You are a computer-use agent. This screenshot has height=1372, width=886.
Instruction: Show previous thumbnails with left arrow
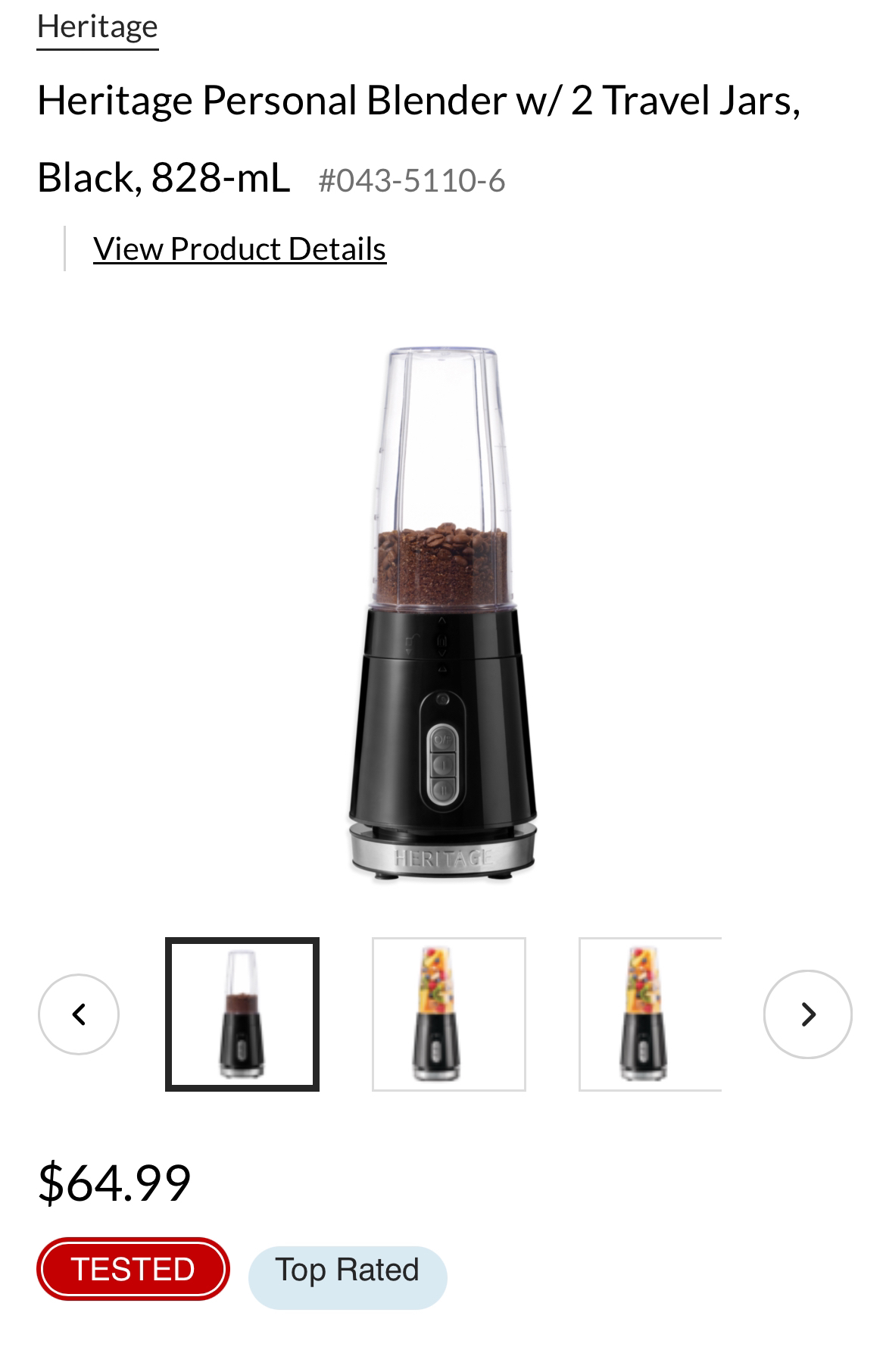tap(79, 1014)
